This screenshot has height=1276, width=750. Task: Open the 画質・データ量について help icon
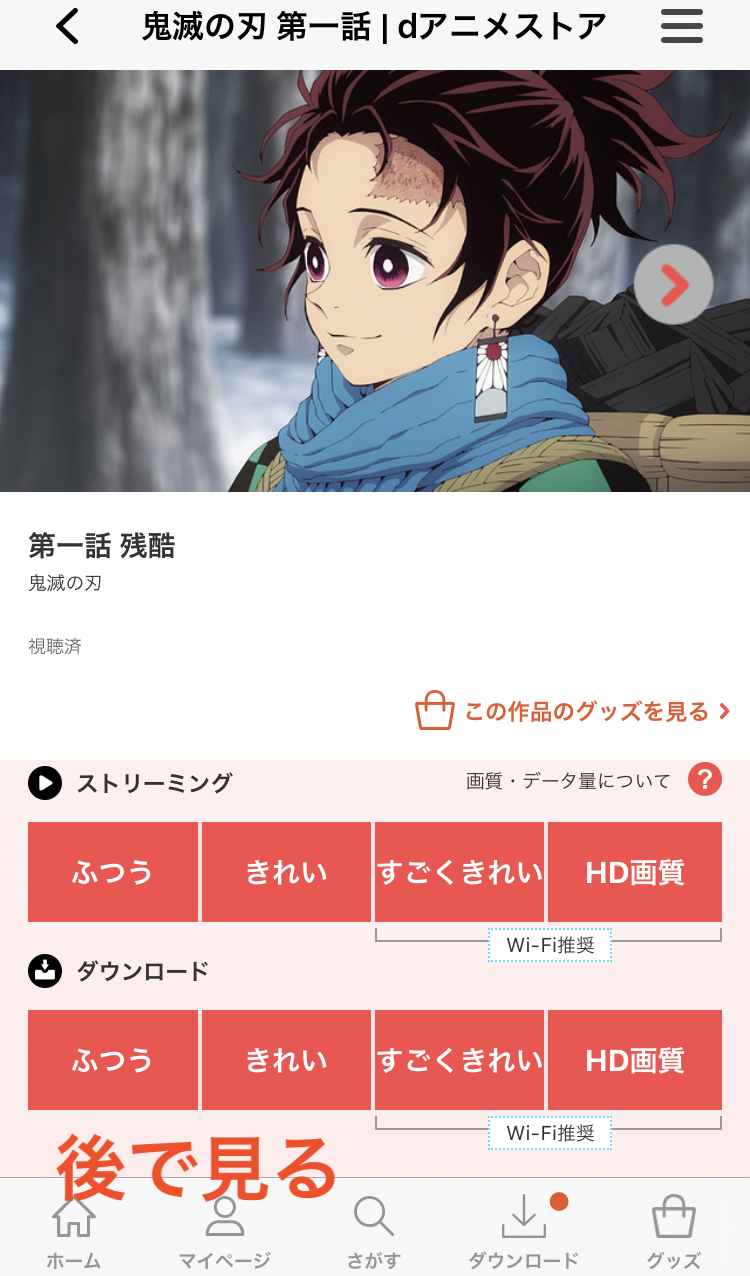pos(704,780)
